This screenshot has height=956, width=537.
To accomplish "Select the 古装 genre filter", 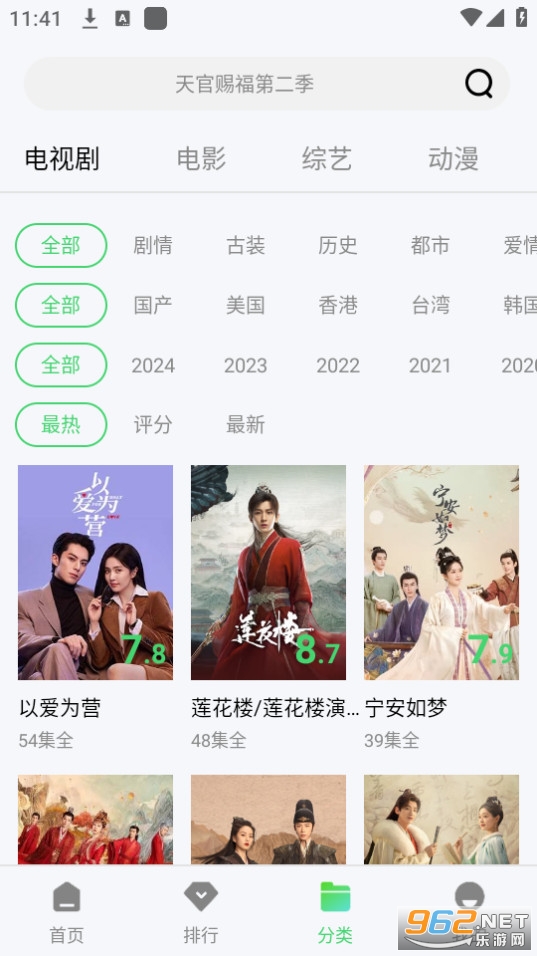I will (246, 245).
